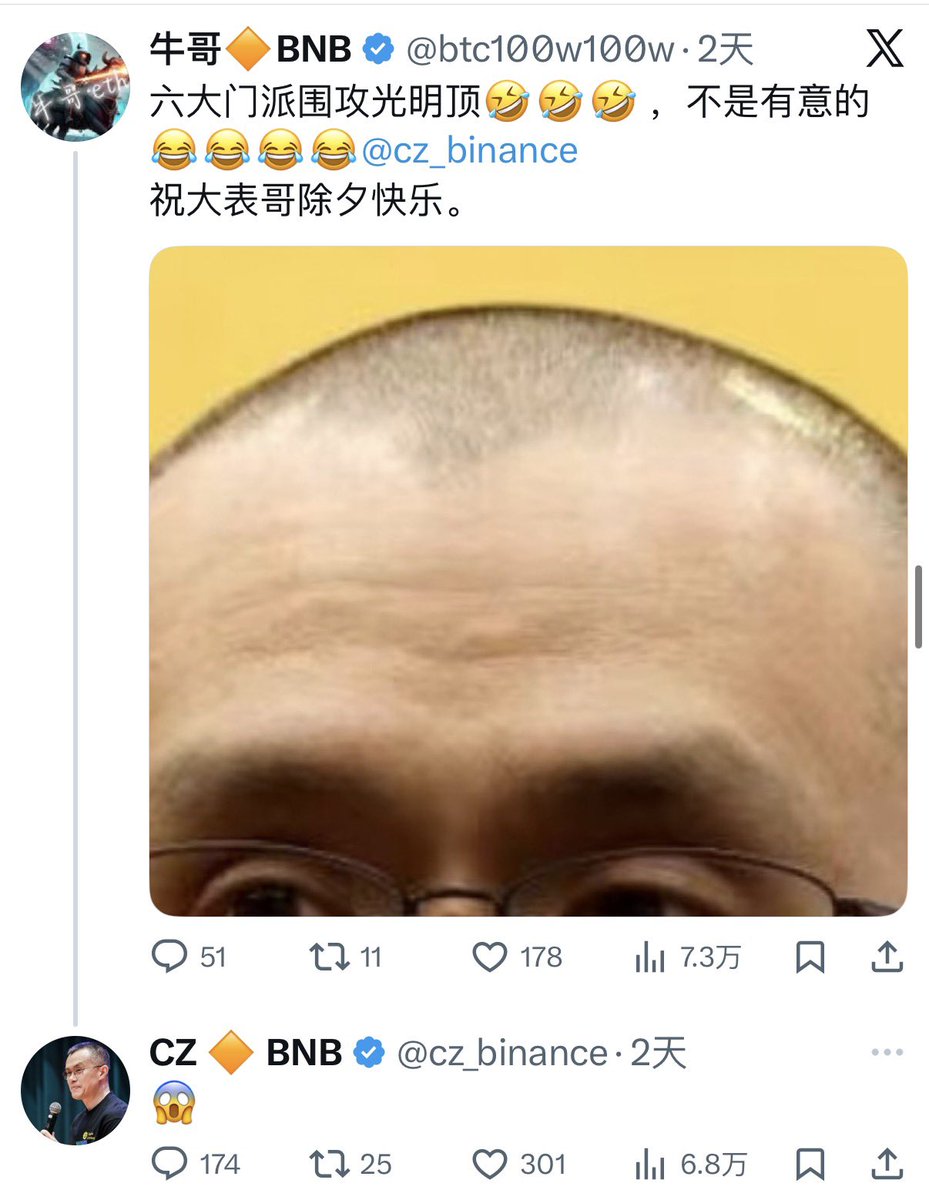Repost 牛哥's post with 11 reposts
This screenshot has width=929, height=1200.
click(328, 958)
